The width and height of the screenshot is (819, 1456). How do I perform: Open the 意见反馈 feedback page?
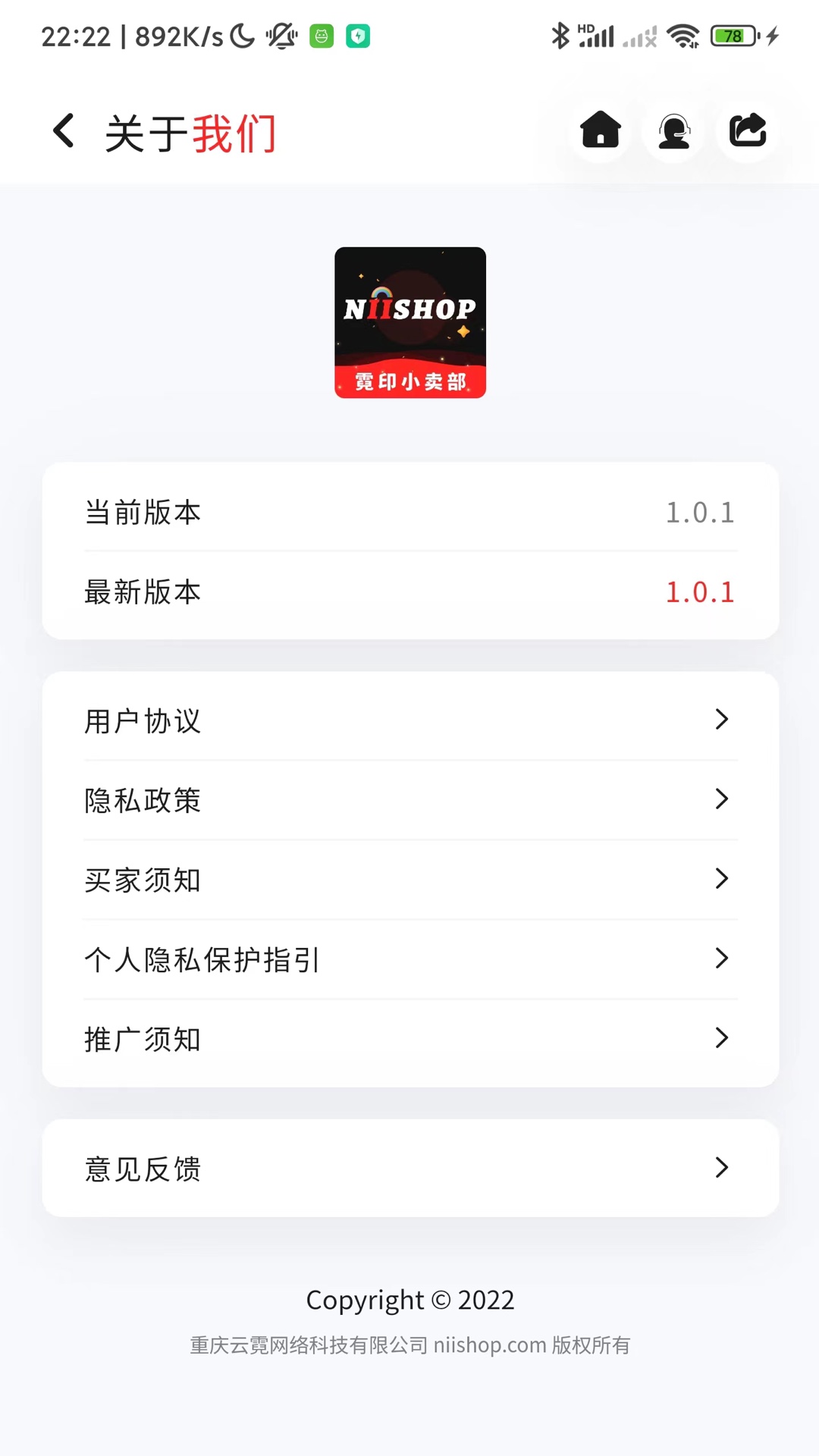[409, 1168]
